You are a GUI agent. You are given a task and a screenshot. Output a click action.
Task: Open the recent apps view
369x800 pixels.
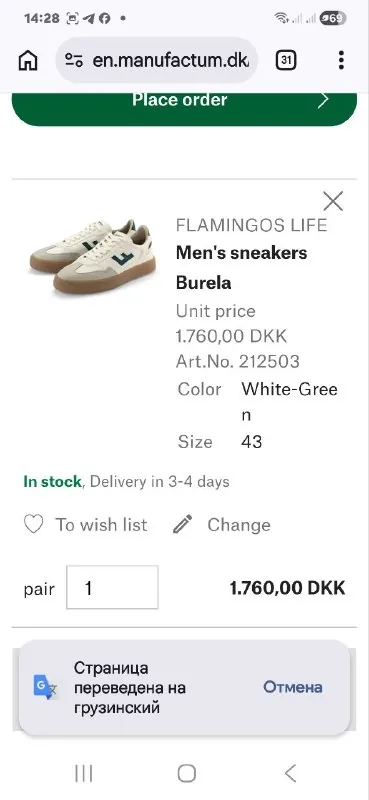84,773
